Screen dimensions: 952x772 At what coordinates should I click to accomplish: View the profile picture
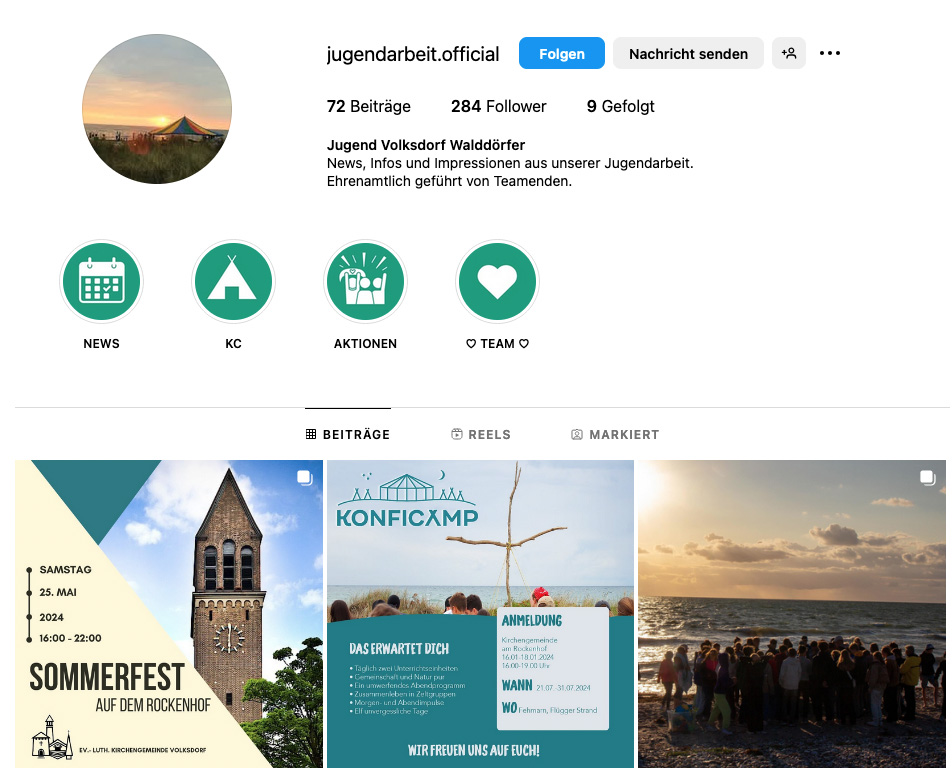(x=157, y=109)
